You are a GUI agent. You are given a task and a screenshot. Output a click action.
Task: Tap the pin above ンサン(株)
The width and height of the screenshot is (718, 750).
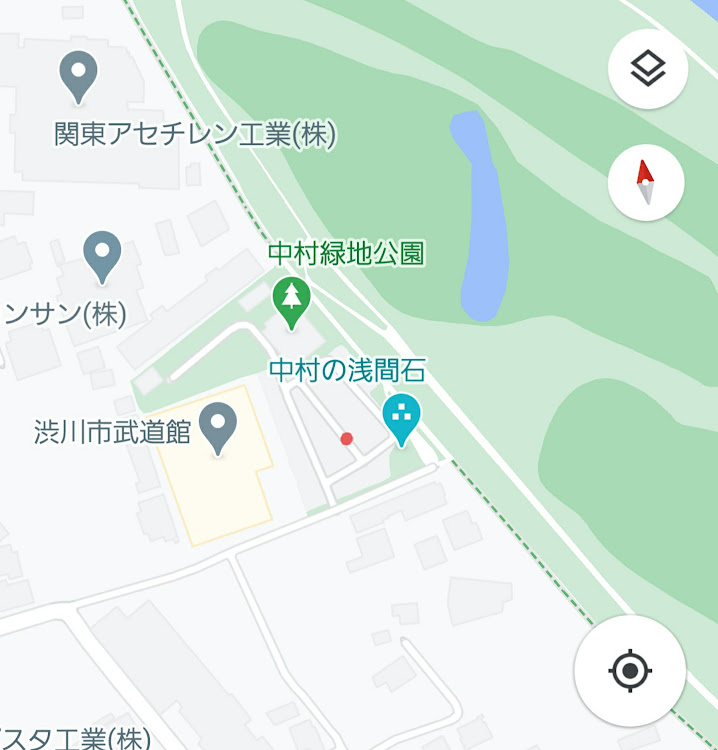tap(102, 255)
